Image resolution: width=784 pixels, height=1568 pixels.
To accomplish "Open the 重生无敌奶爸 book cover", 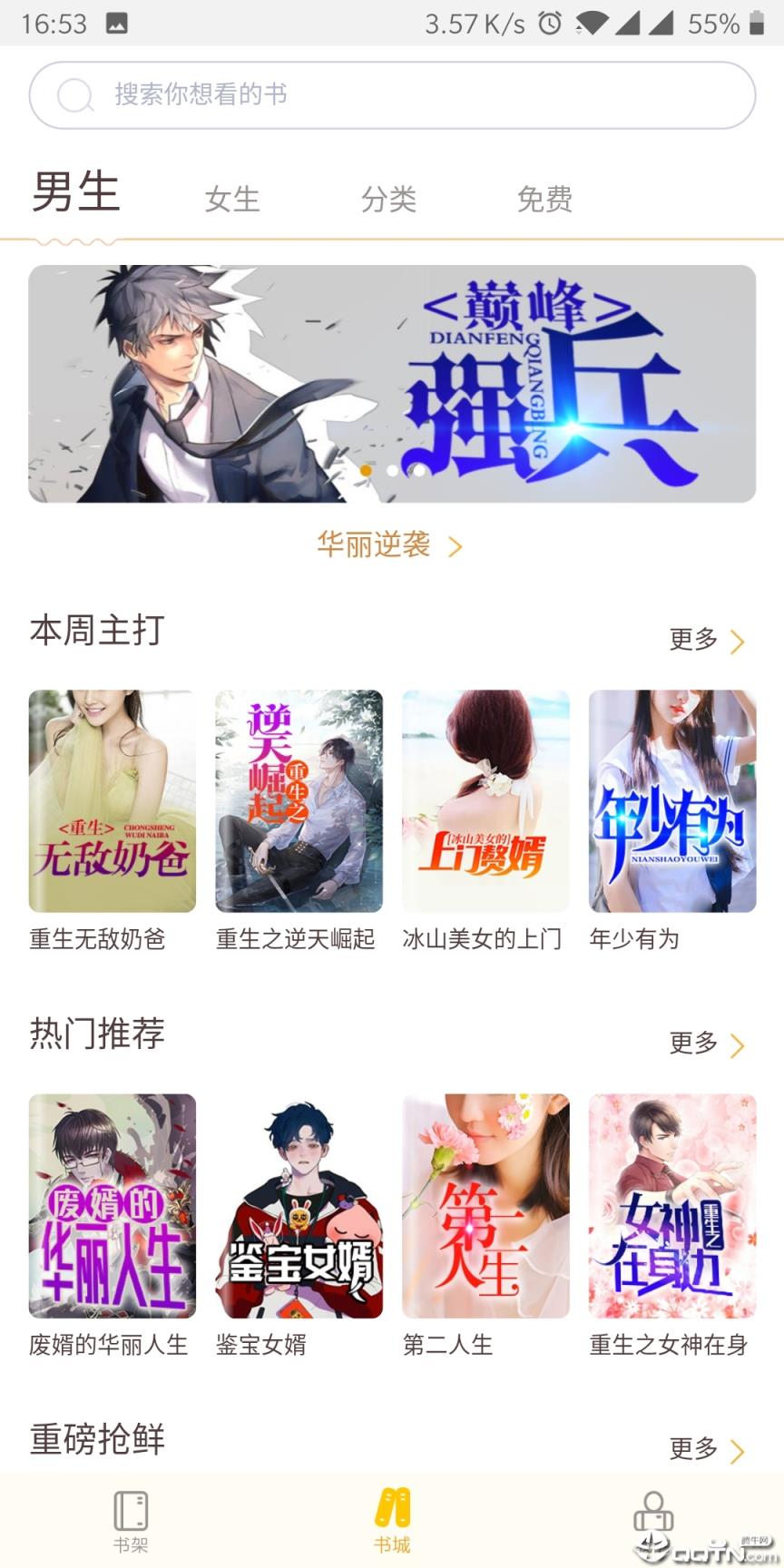I will point(111,800).
